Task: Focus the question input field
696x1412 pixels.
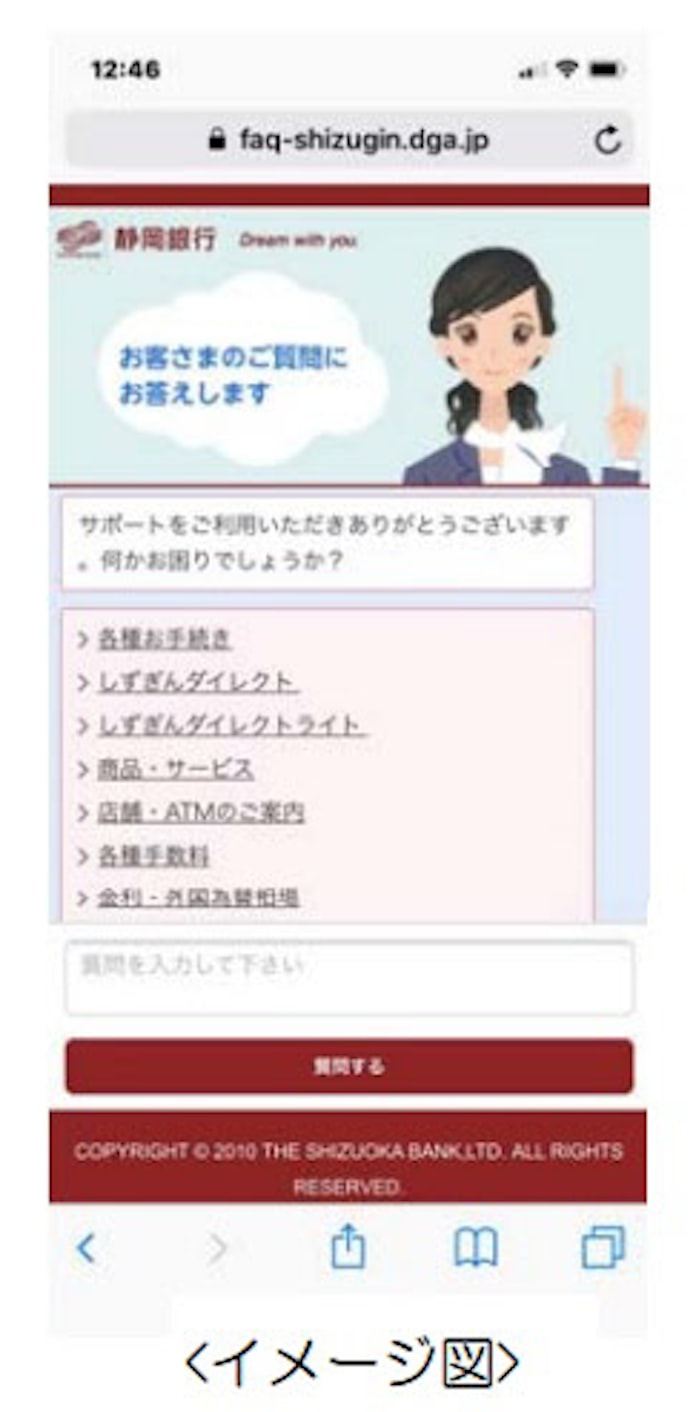Action: pyautogui.click(x=349, y=977)
